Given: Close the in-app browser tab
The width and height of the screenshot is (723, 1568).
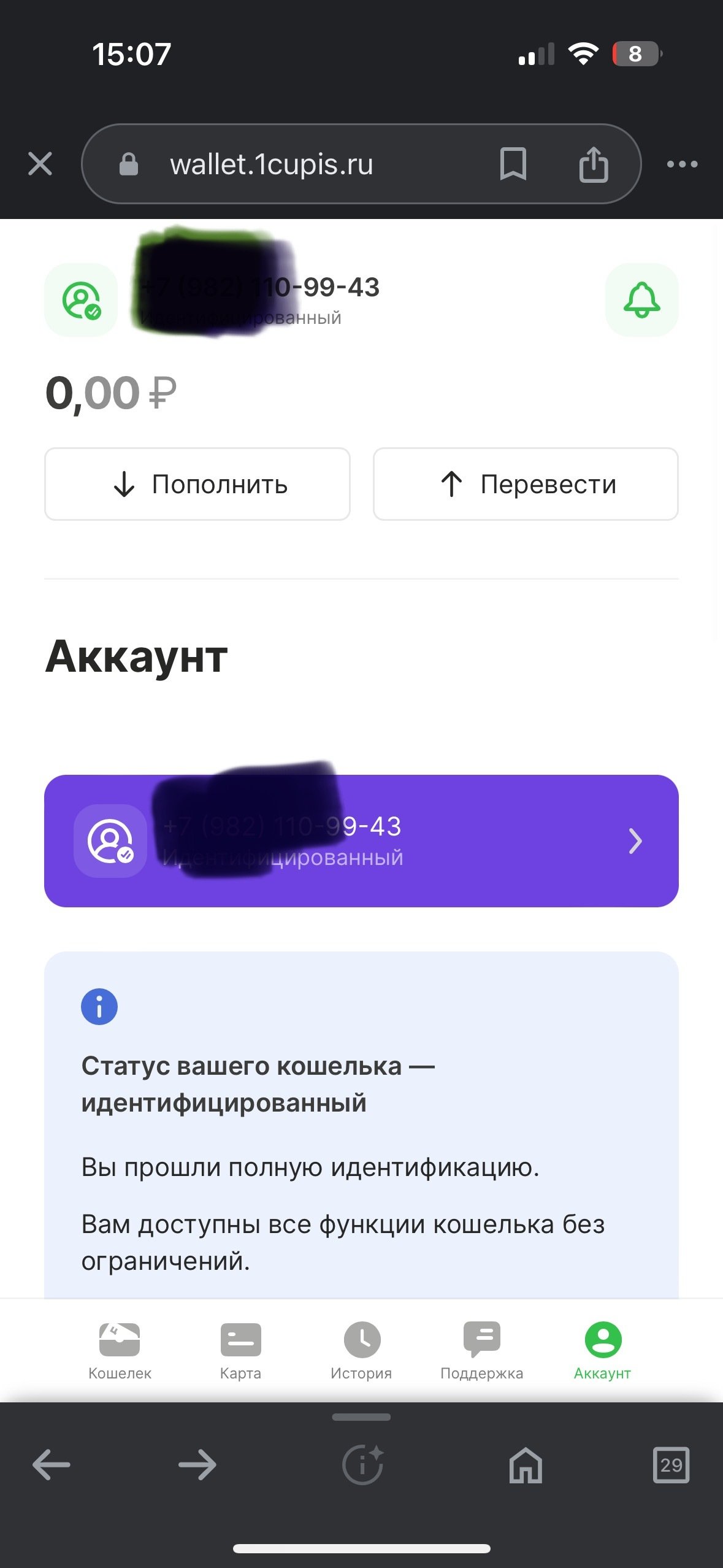Looking at the screenshot, I should (x=40, y=164).
